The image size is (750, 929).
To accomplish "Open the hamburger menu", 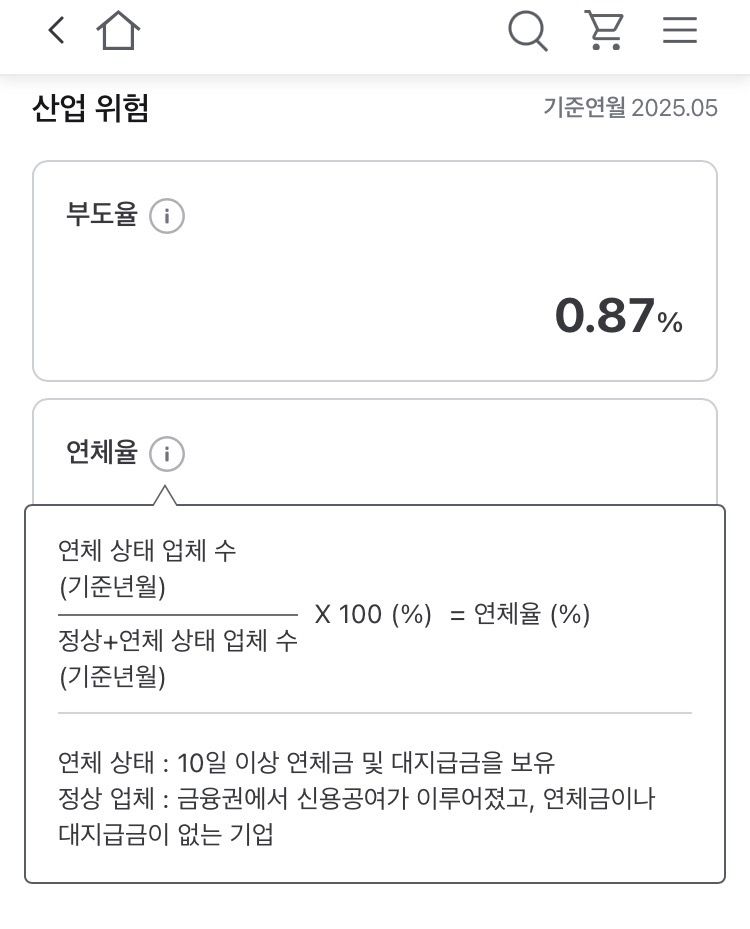I will point(680,31).
